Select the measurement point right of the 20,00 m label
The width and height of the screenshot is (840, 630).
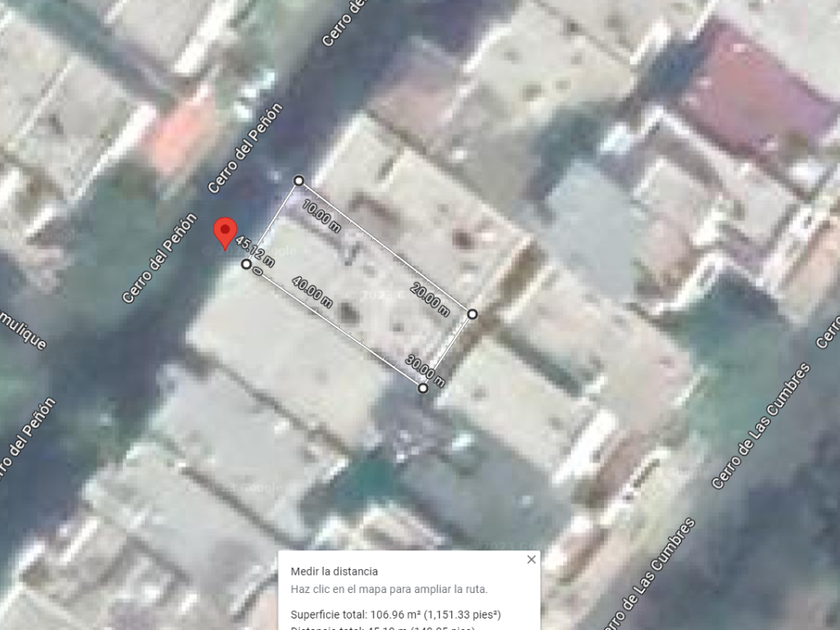[472, 314]
